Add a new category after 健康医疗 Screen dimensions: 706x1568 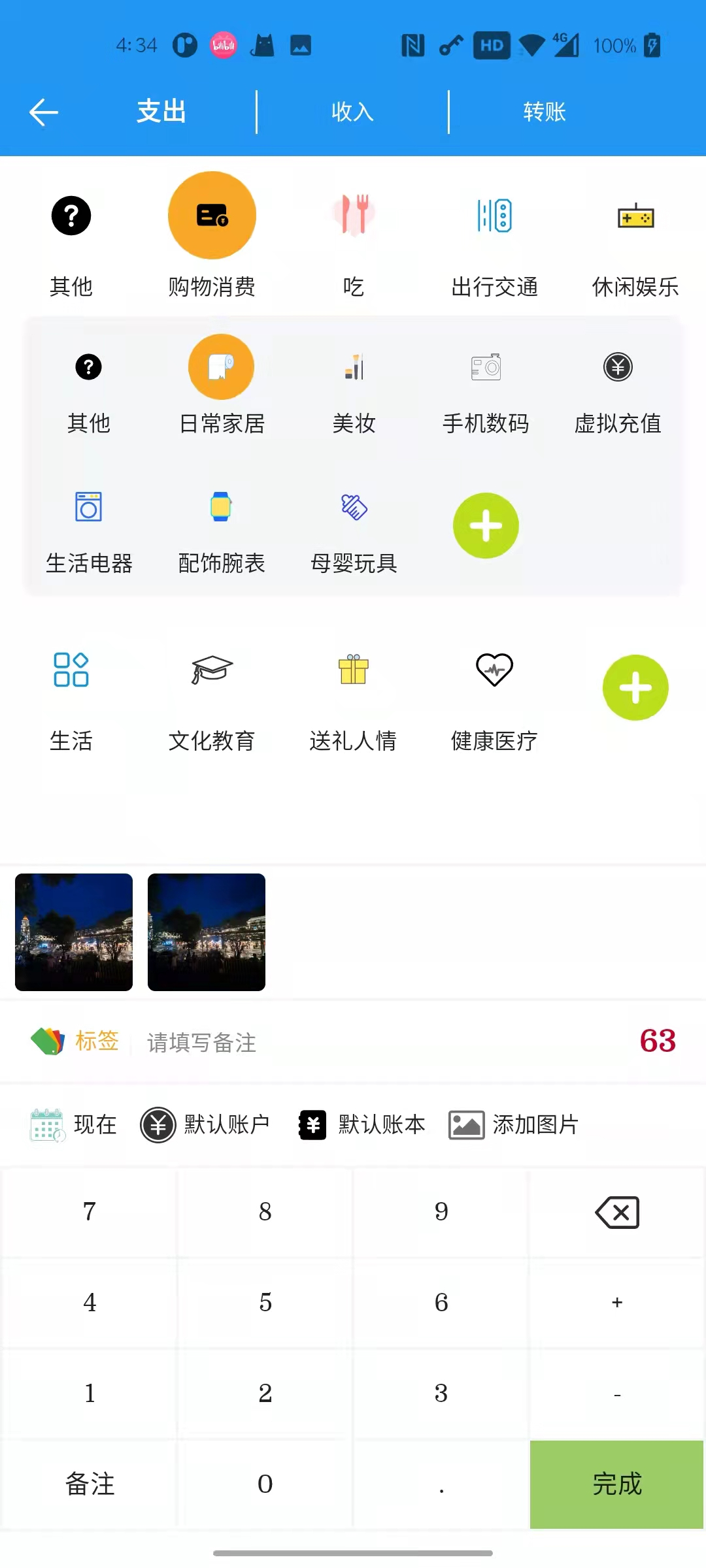(x=635, y=688)
